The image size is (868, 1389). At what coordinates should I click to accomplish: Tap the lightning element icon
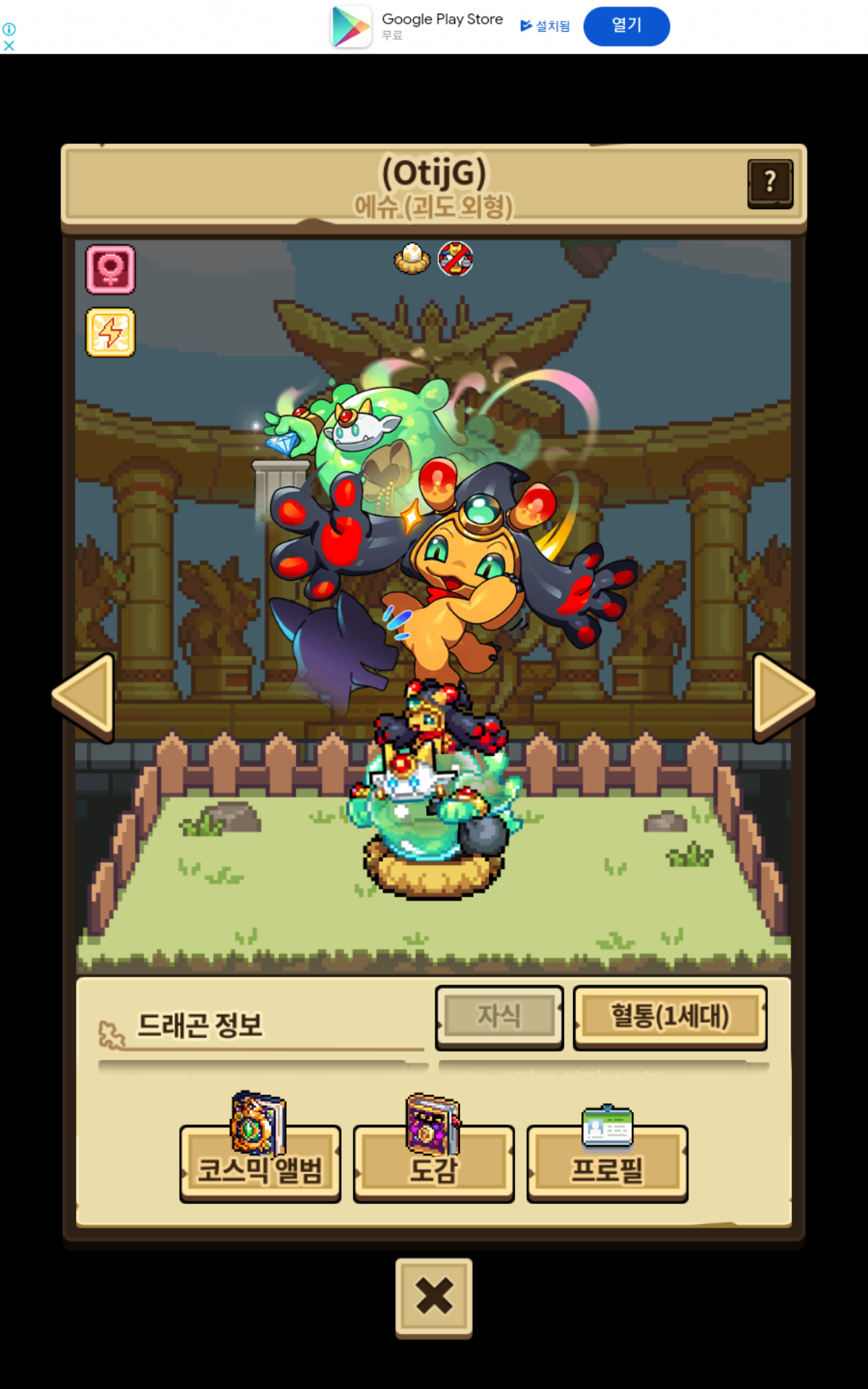(111, 333)
